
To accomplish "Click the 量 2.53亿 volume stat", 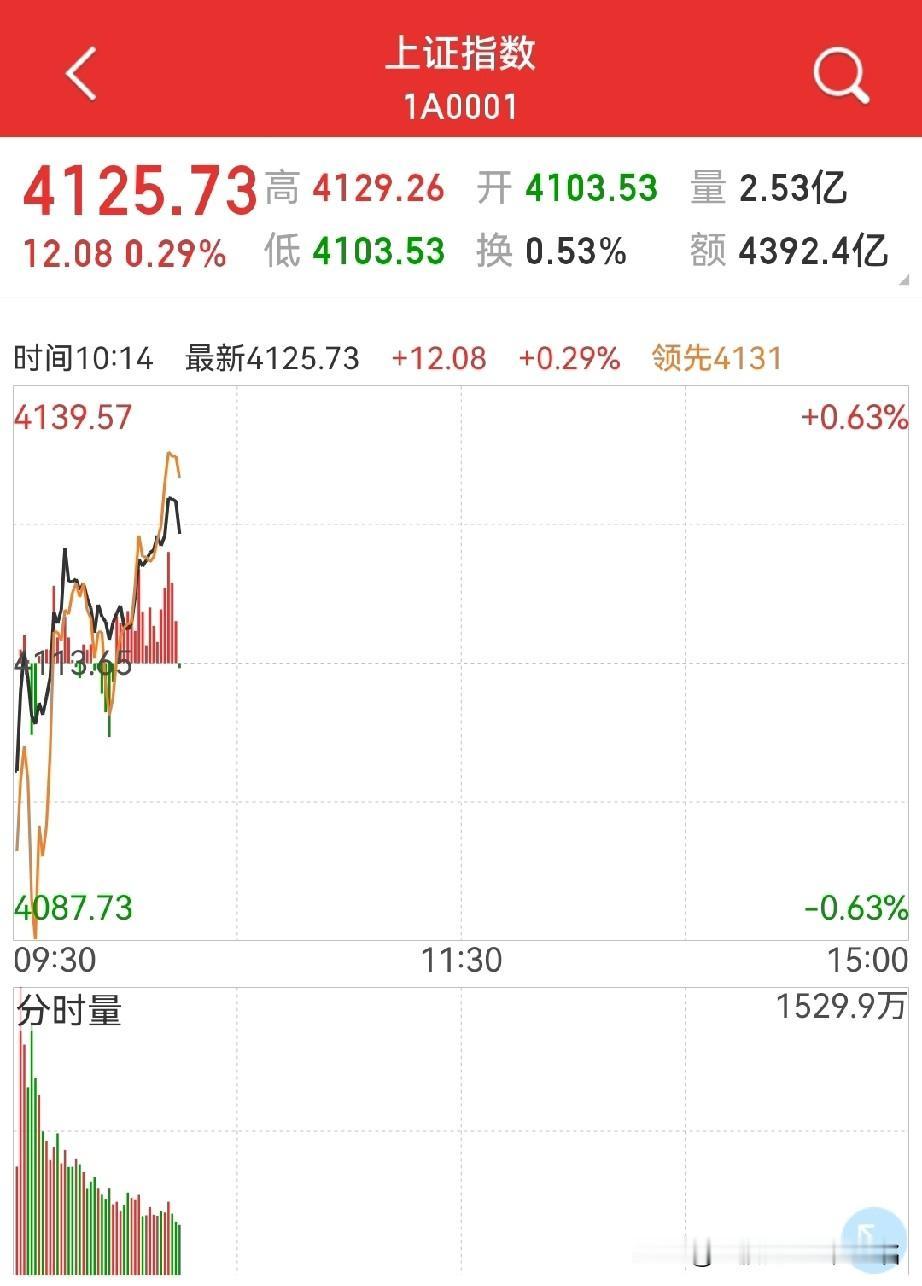I will click(x=770, y=187).
